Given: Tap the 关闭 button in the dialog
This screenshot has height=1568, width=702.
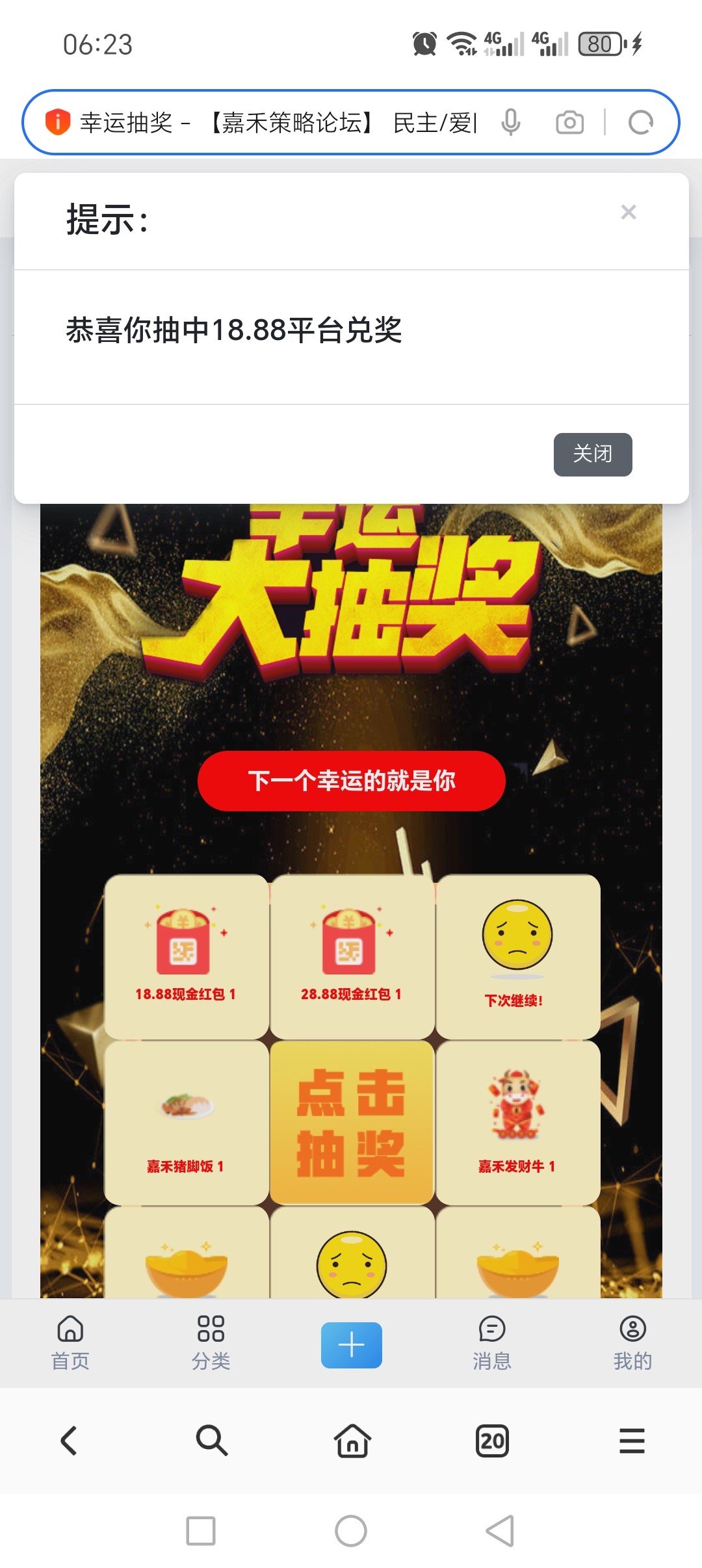Looking at the screenshot, I should tap(592, 454).
